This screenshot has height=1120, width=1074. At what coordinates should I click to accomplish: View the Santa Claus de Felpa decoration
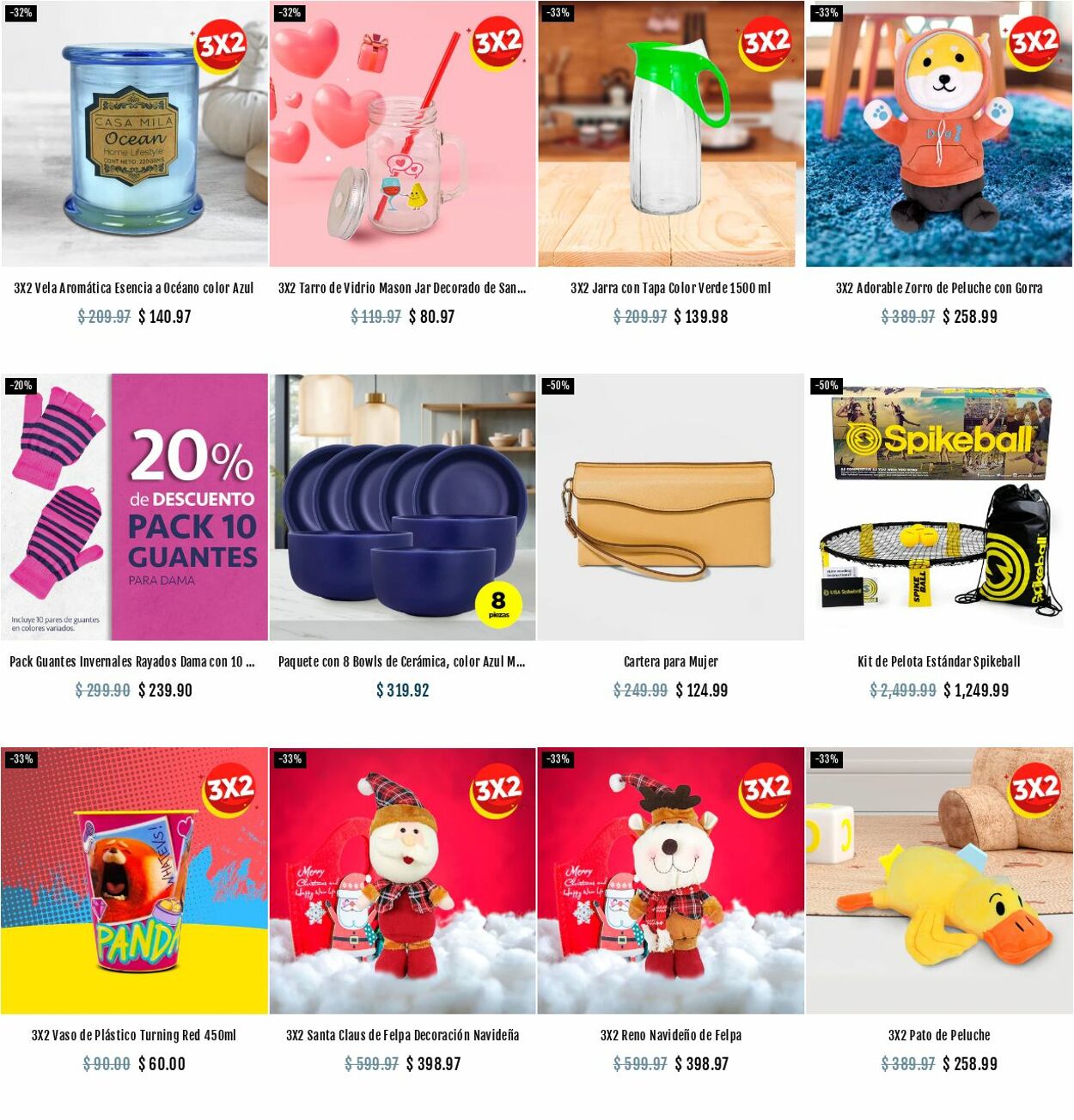(x=402, y=880)
